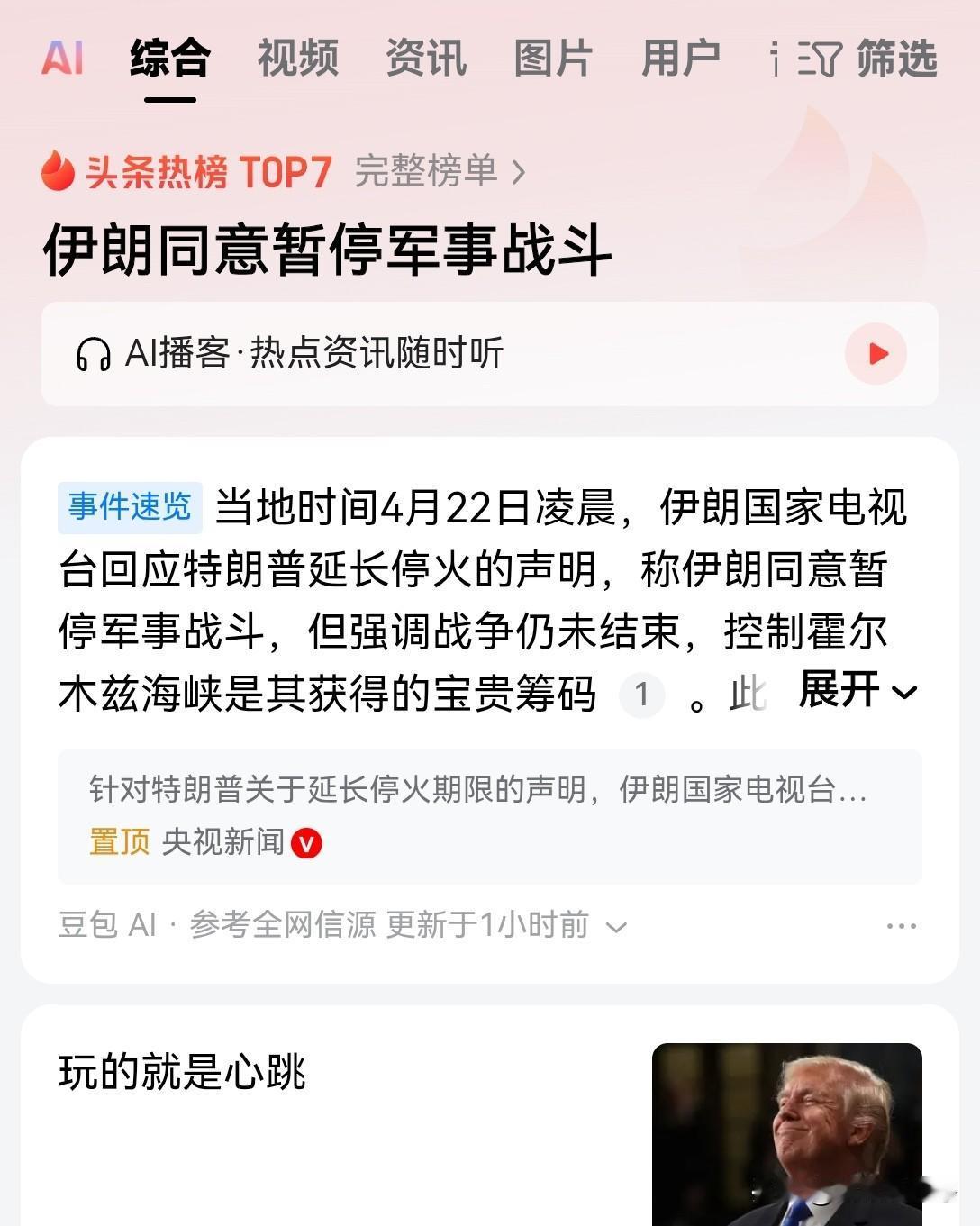Image resolution: width=980 pixels, height=1226 pixels.
Task: Click citation marker 1 in the summary
Action: click(x=642, y=695)
